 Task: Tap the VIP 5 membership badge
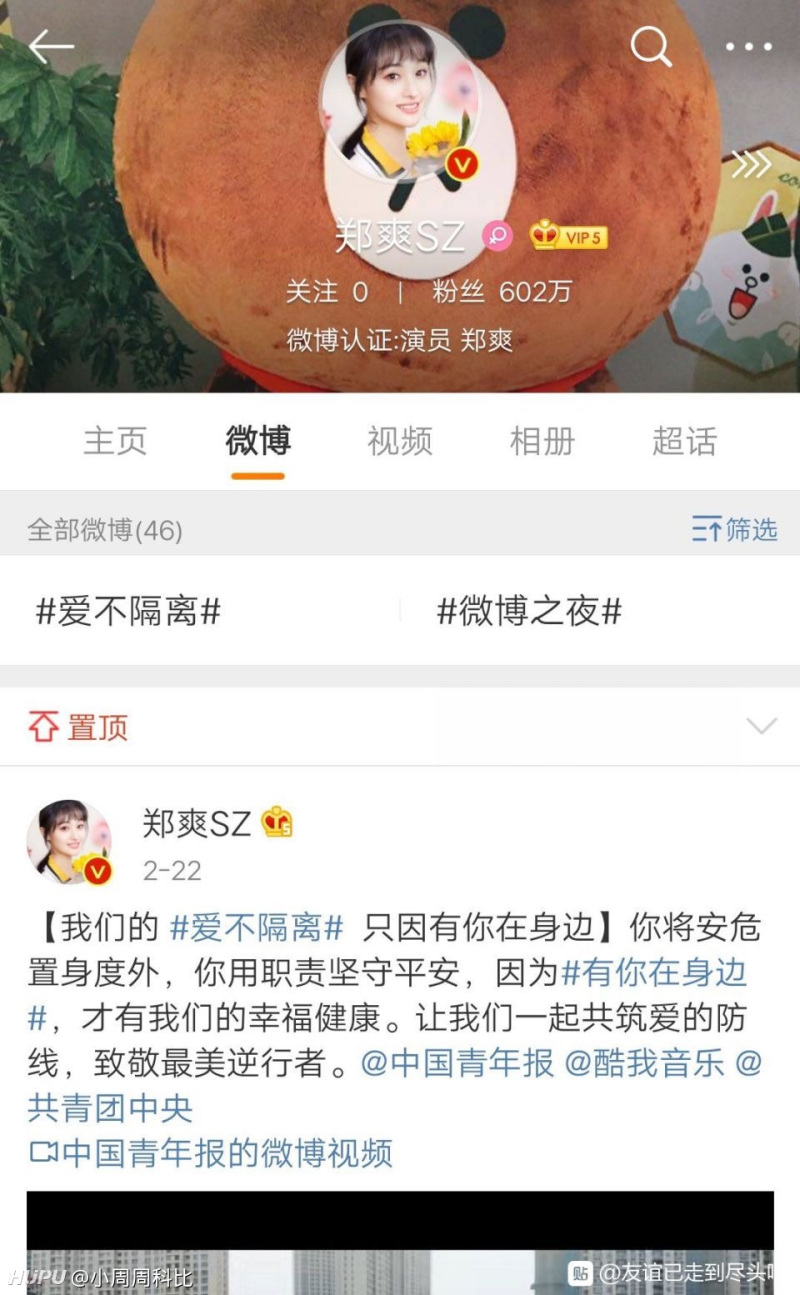click(569, 237)
